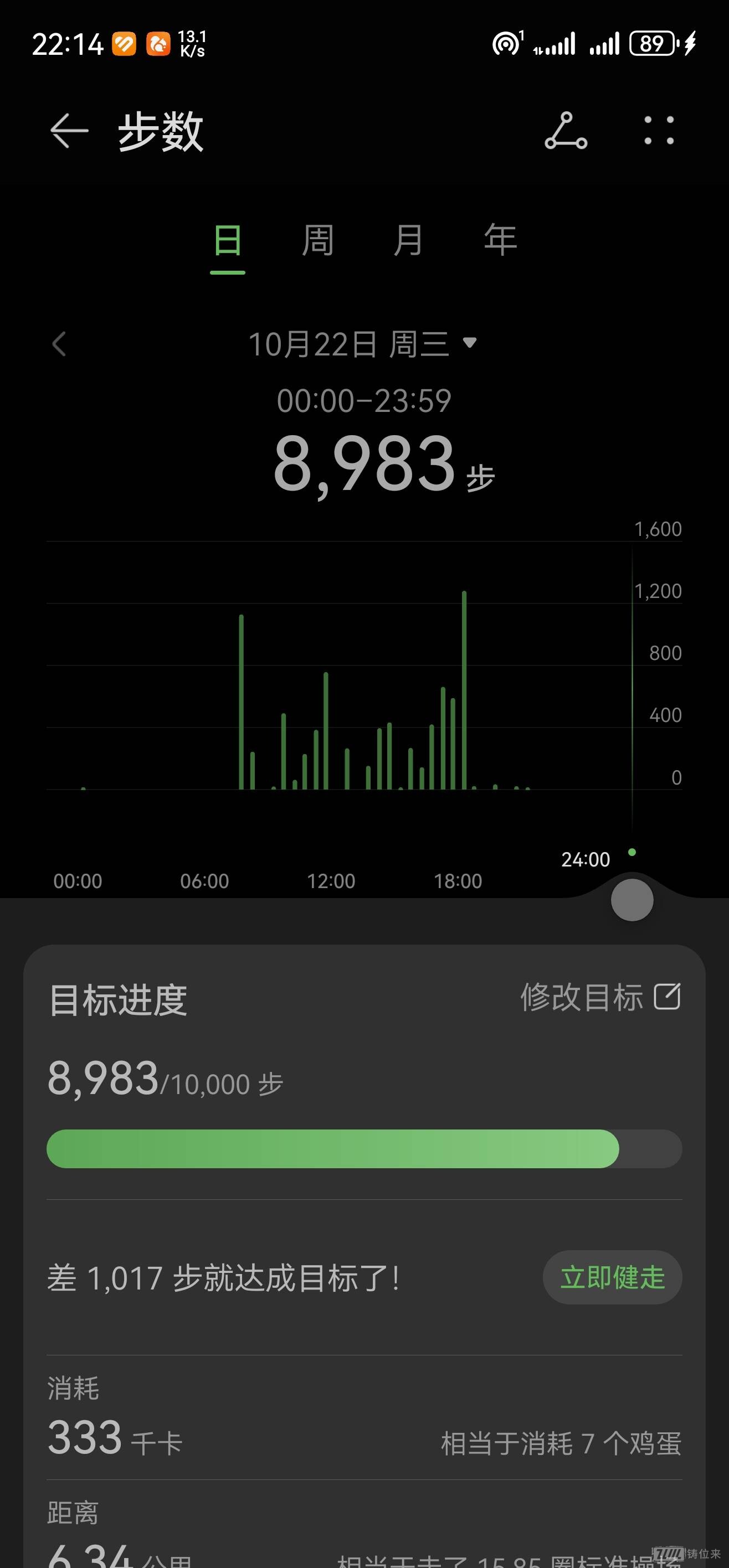Image resolution: width=729 pixels, height=1568 pixels.
Task: Go to the previous day
Action: click(x=59, y=344)
